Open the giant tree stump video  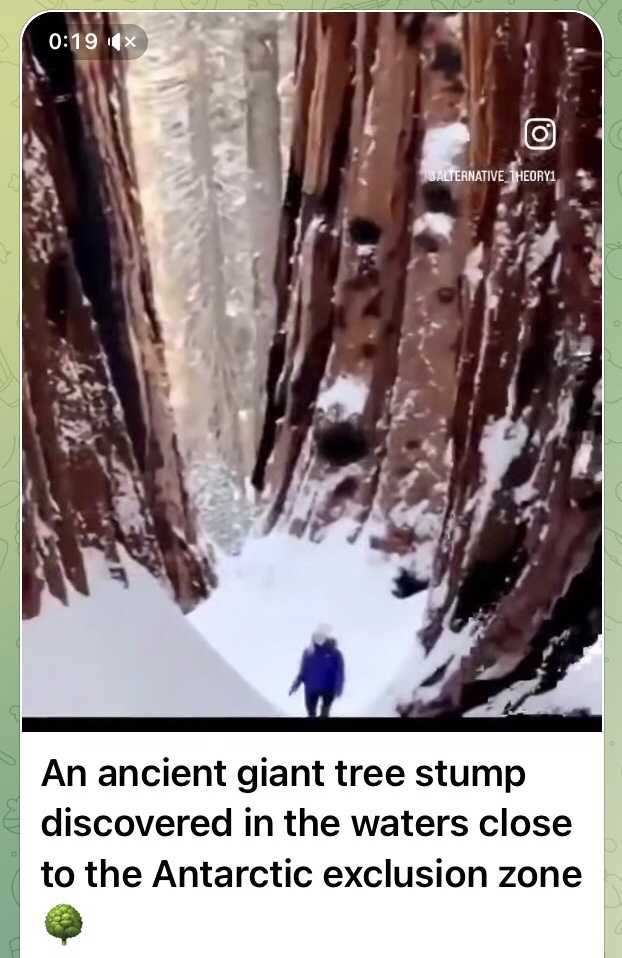coord(311,370)
